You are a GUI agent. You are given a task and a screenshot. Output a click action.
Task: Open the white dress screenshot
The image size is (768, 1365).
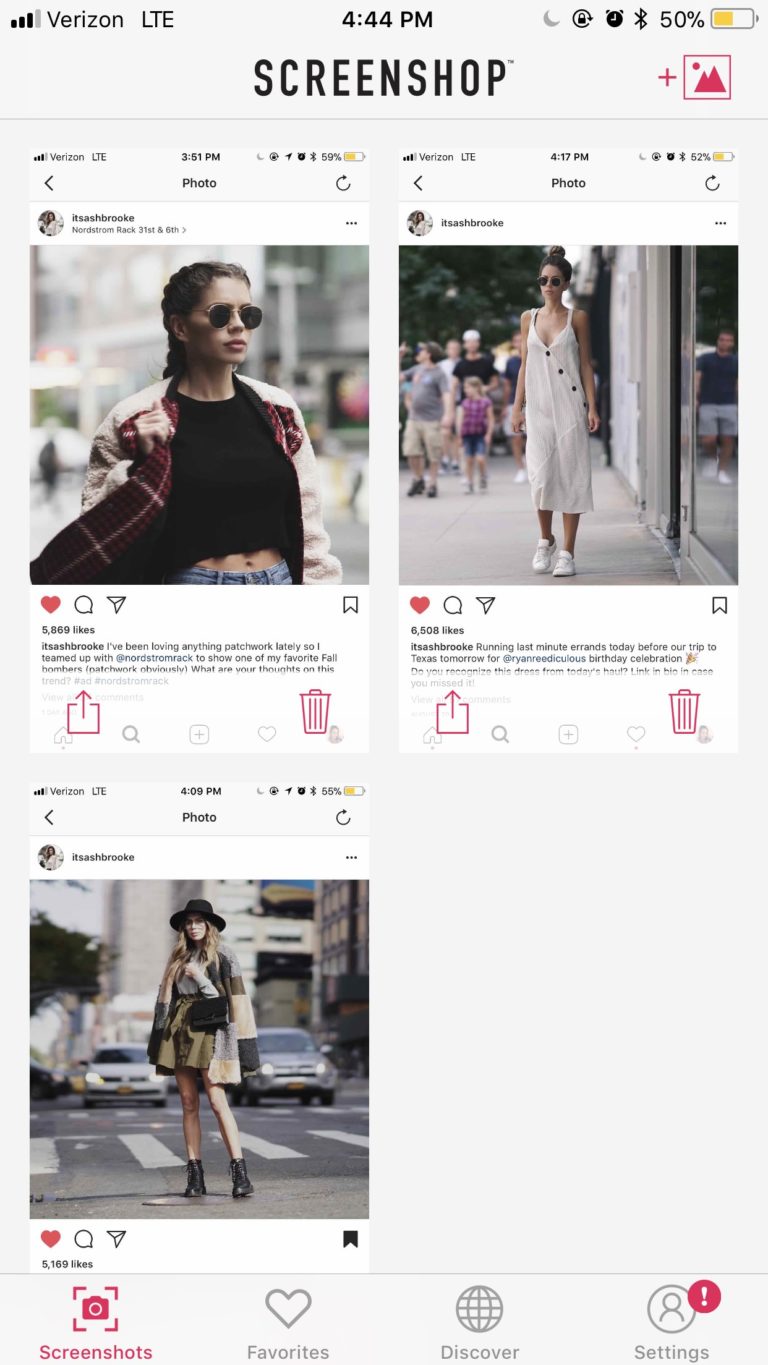(x=568, y=415)
